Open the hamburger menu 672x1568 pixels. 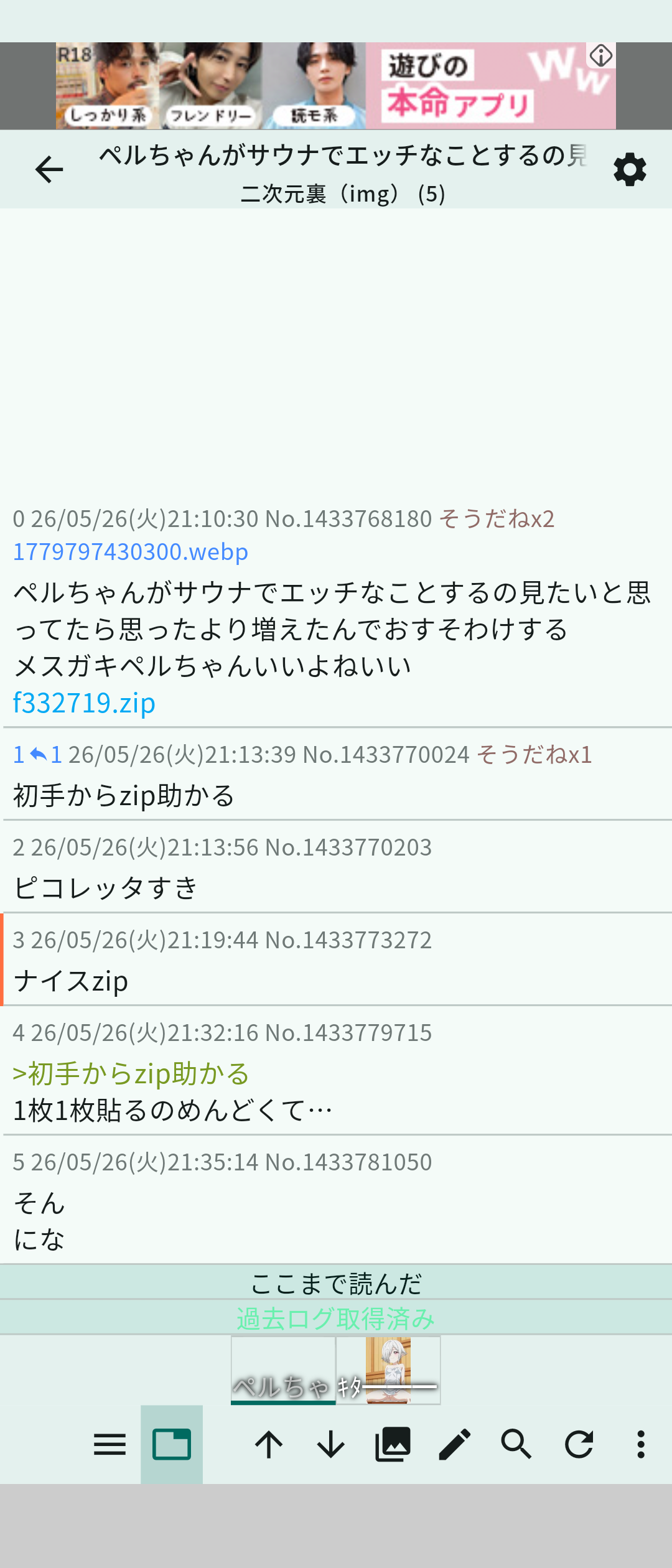110,1444
